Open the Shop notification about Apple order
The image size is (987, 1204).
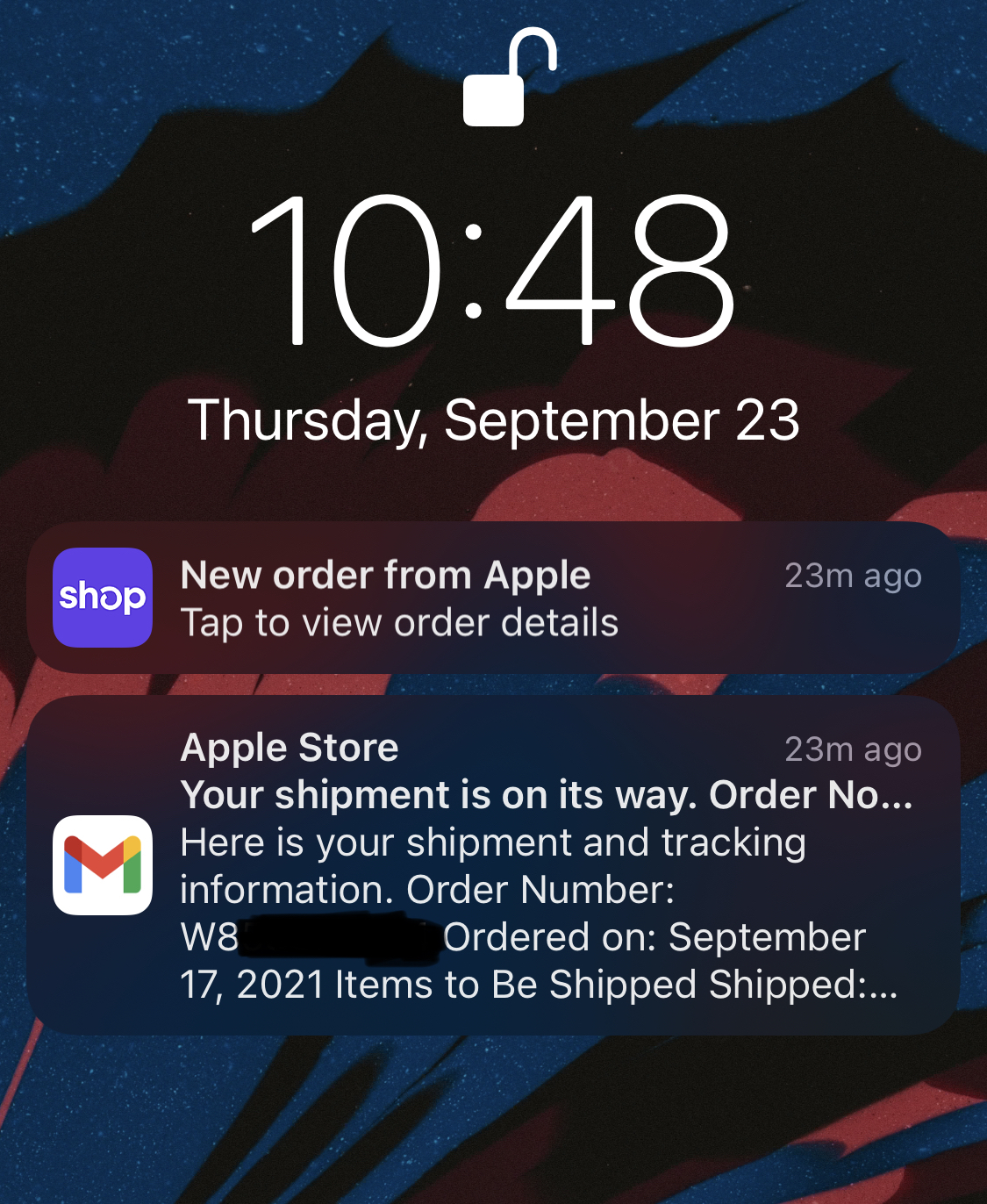pos(491,598)
